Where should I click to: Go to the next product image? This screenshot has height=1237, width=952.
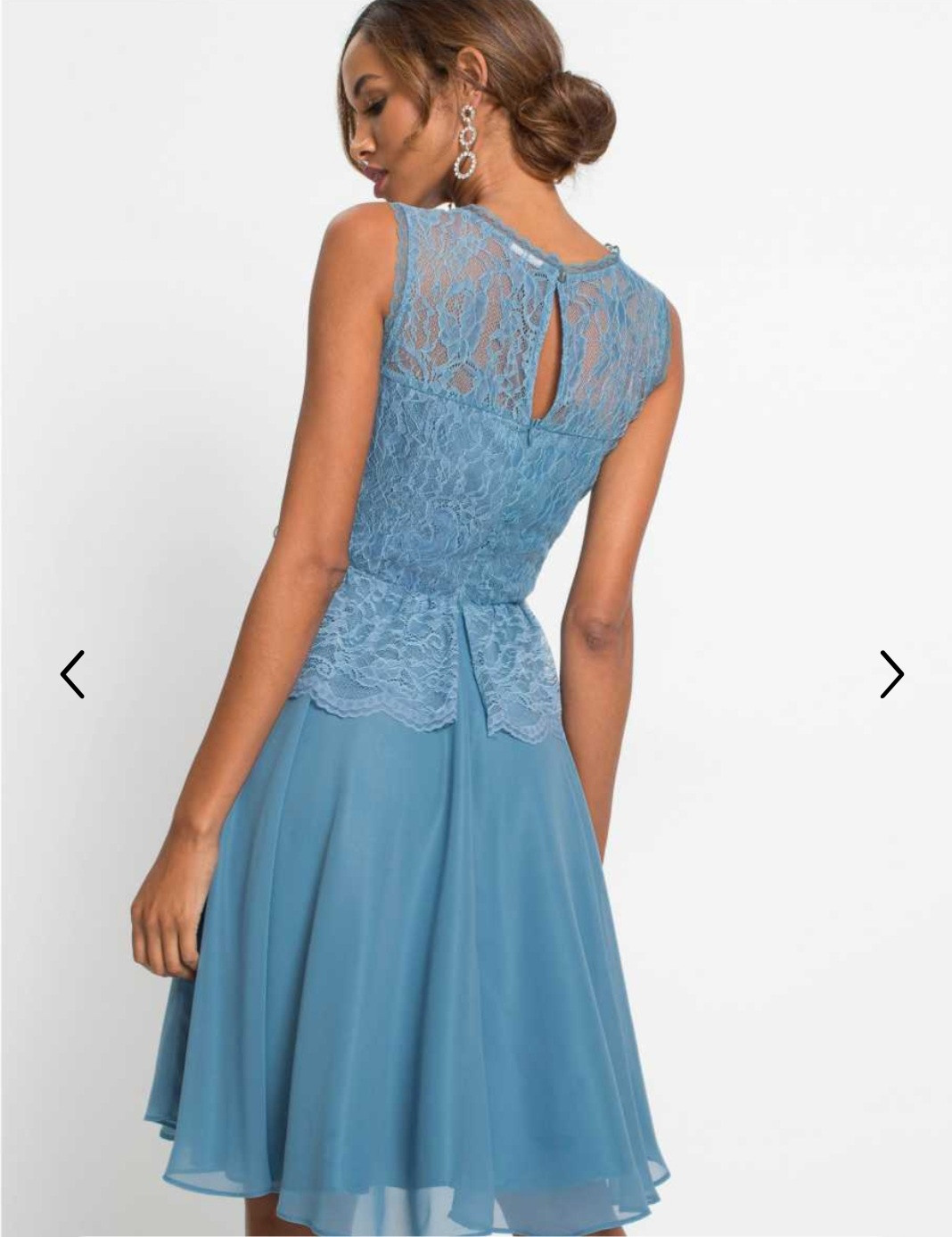pyautogui.click(x=891, y=674)
